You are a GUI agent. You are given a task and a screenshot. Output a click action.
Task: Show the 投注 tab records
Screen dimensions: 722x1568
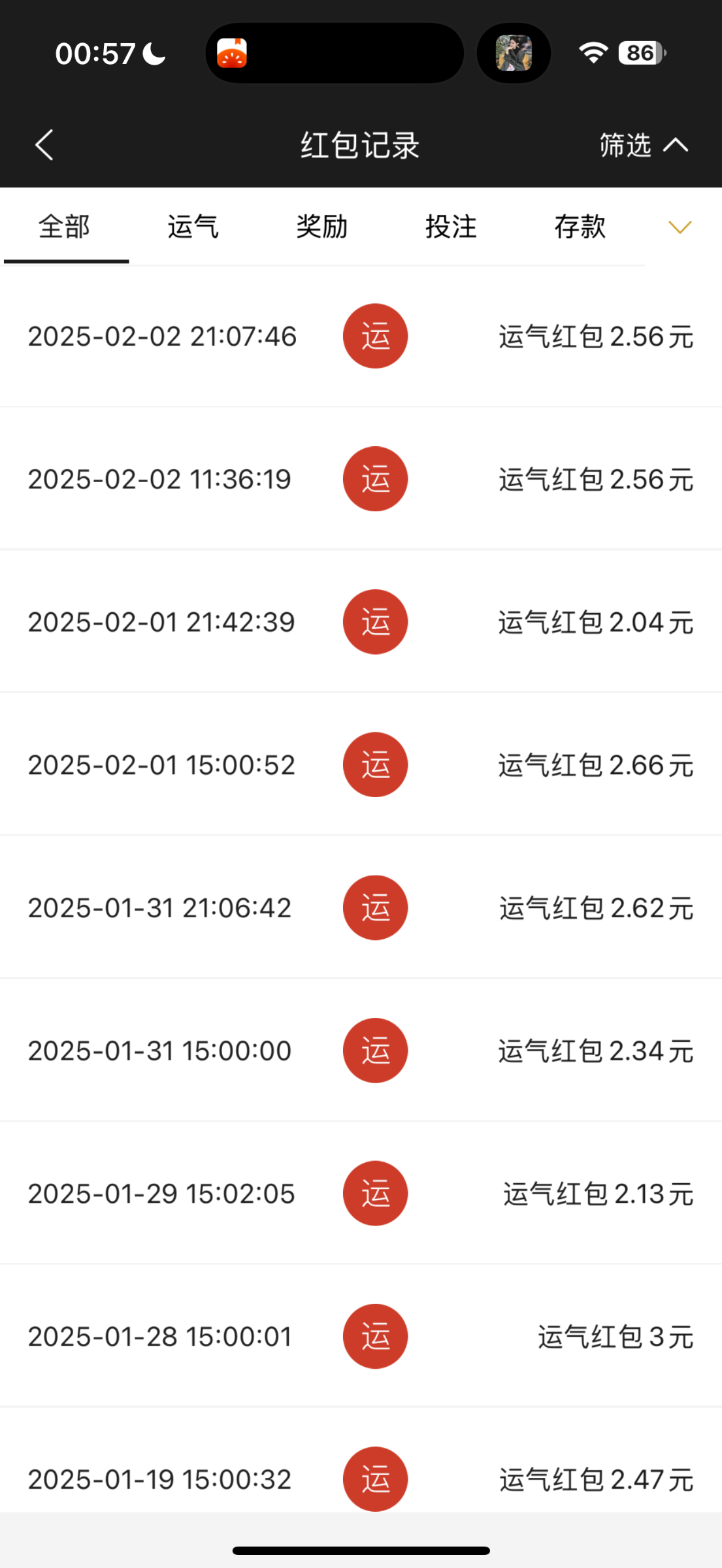click(451, 227)
